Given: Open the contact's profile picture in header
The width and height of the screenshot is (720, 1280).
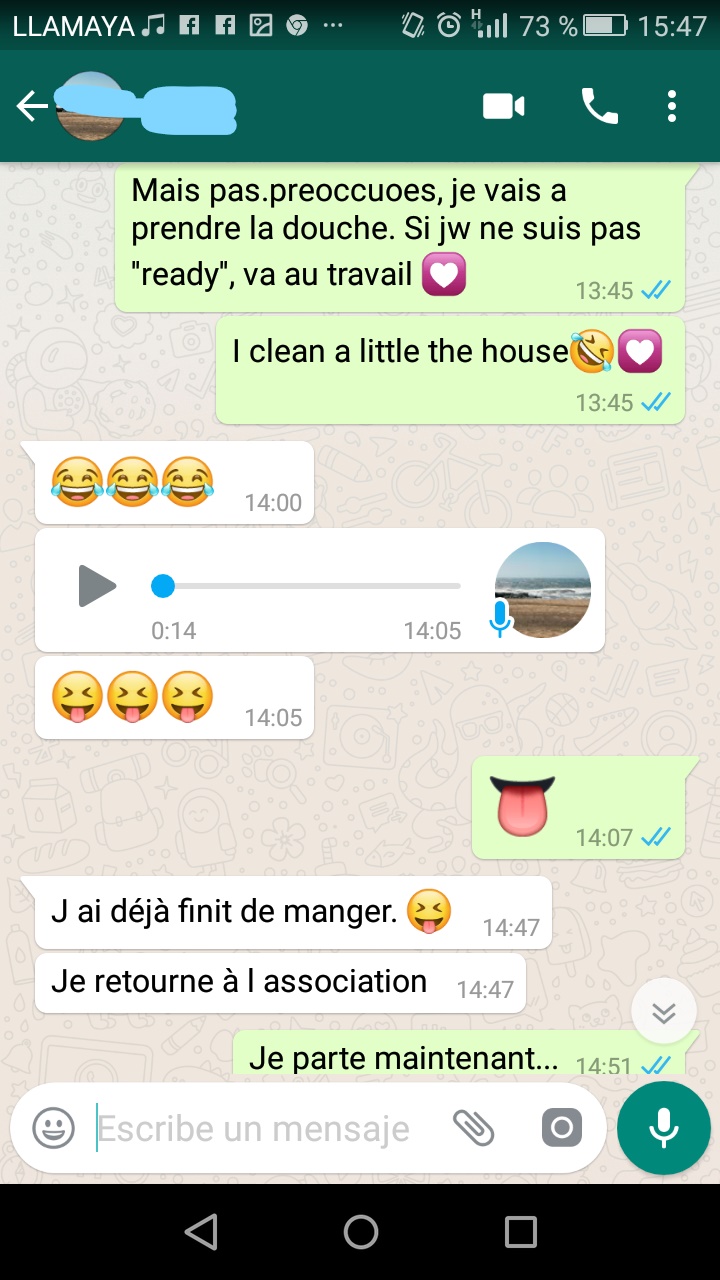Looking at the screenshot, I should pyautogui.click(x=90, y=106).
